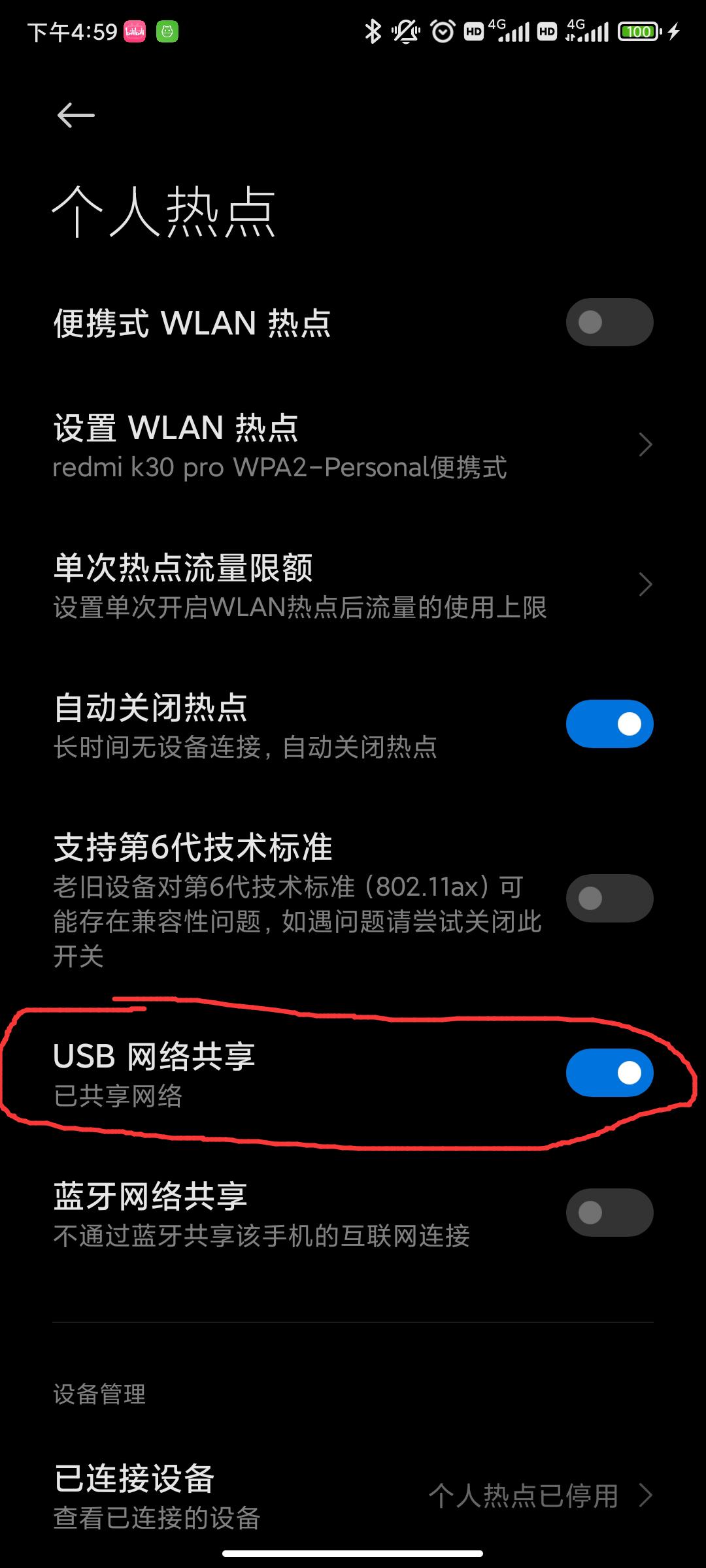The image size is (706, 1568).
Task: Click the Bluetooth icon in status bar
Action: (374, 31)
